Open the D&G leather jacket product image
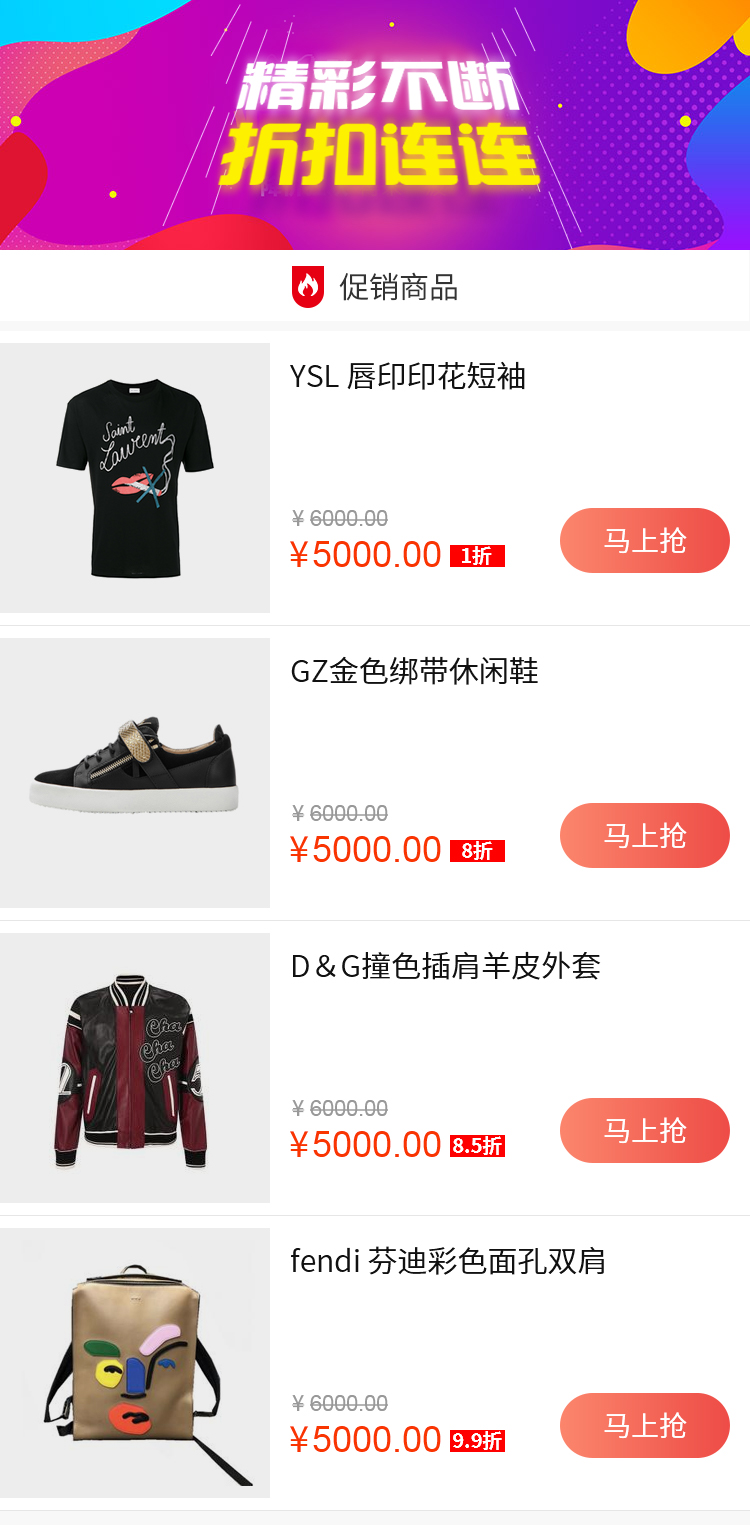 [x=135, y=1068]
